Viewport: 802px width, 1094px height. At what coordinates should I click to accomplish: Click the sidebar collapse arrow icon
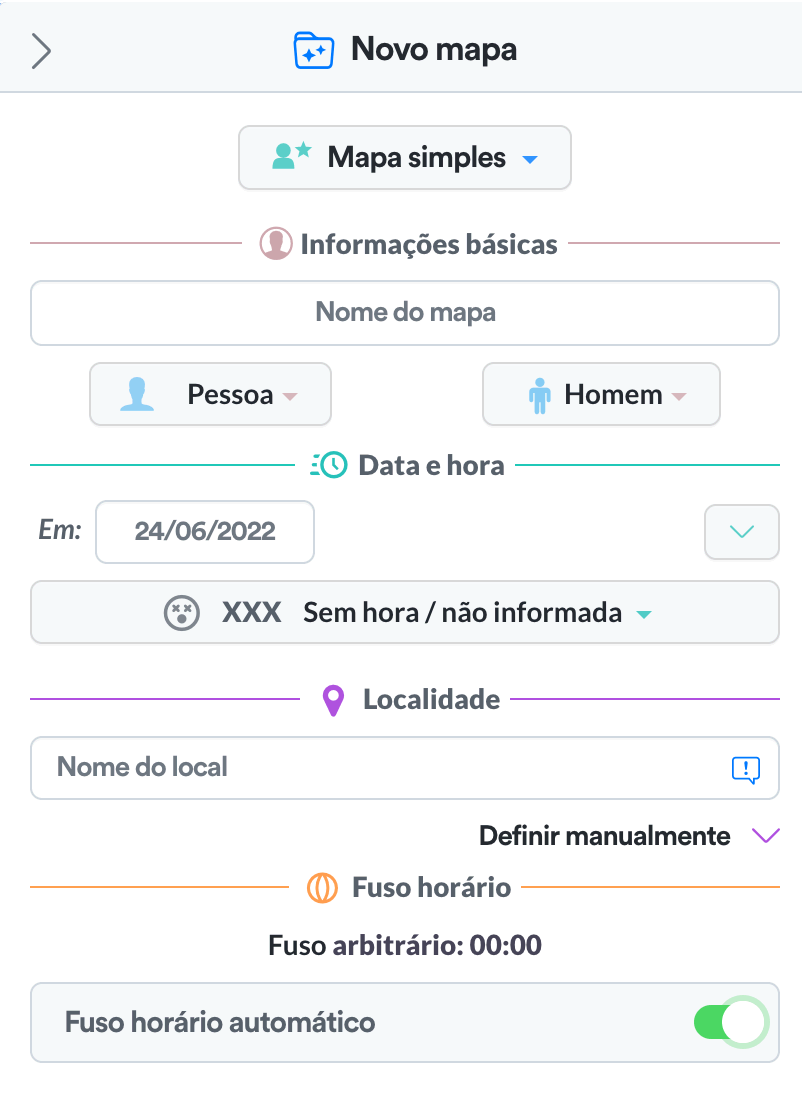[40, 50]
